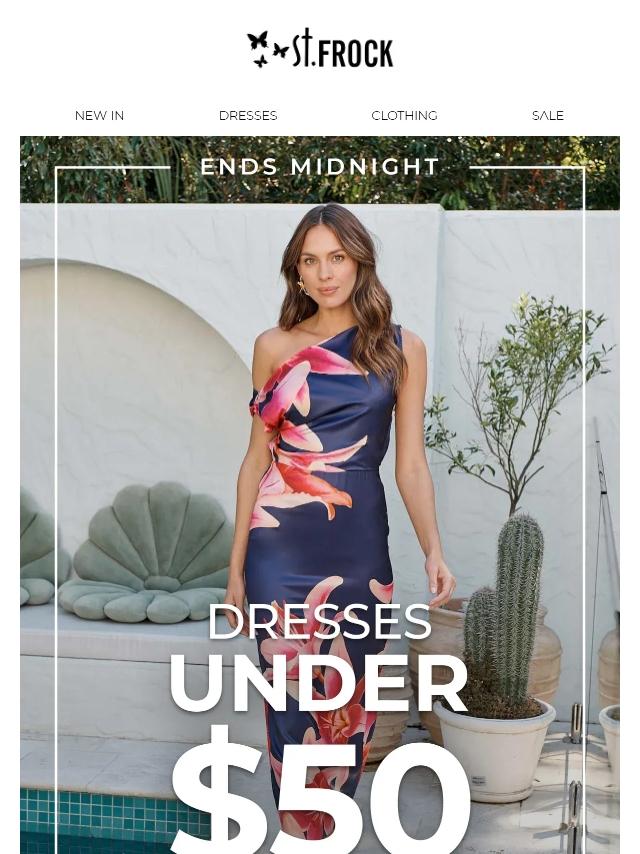This screenshot has height=854, width=640.
Task: Go to the DRESSES section
Action: 248,116
